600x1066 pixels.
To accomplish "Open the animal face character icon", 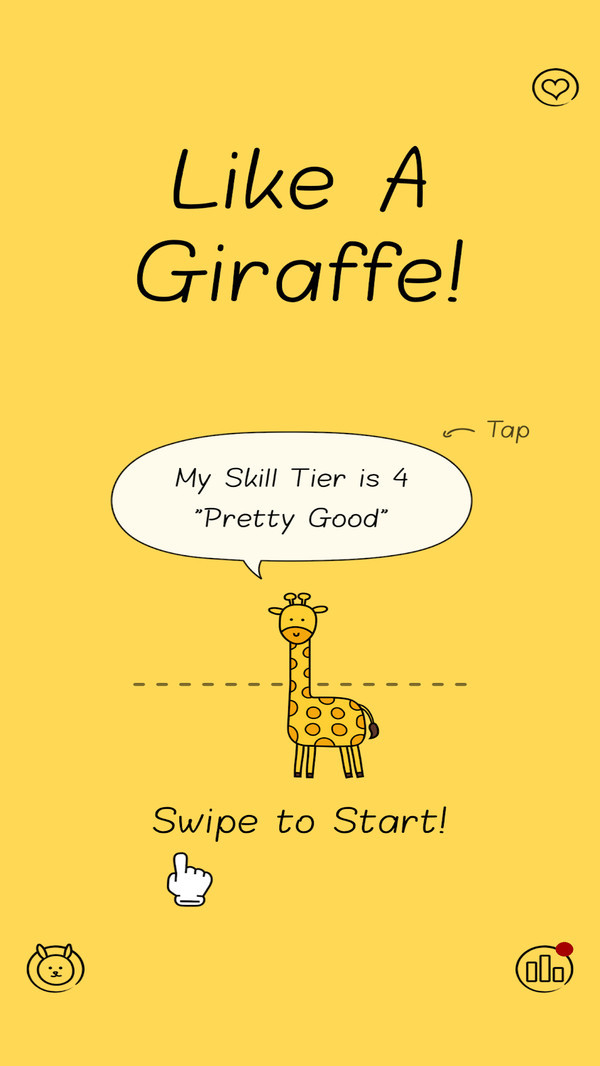I will pyautogui.click(x=55, y=967).
